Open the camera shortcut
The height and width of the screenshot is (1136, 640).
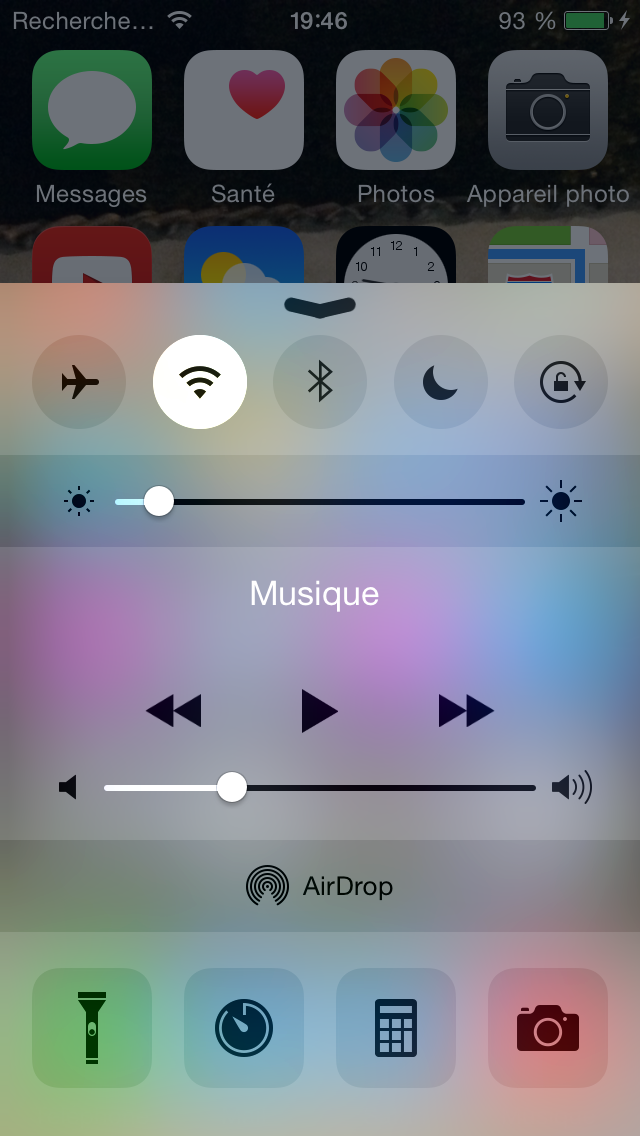(548, 1027)
